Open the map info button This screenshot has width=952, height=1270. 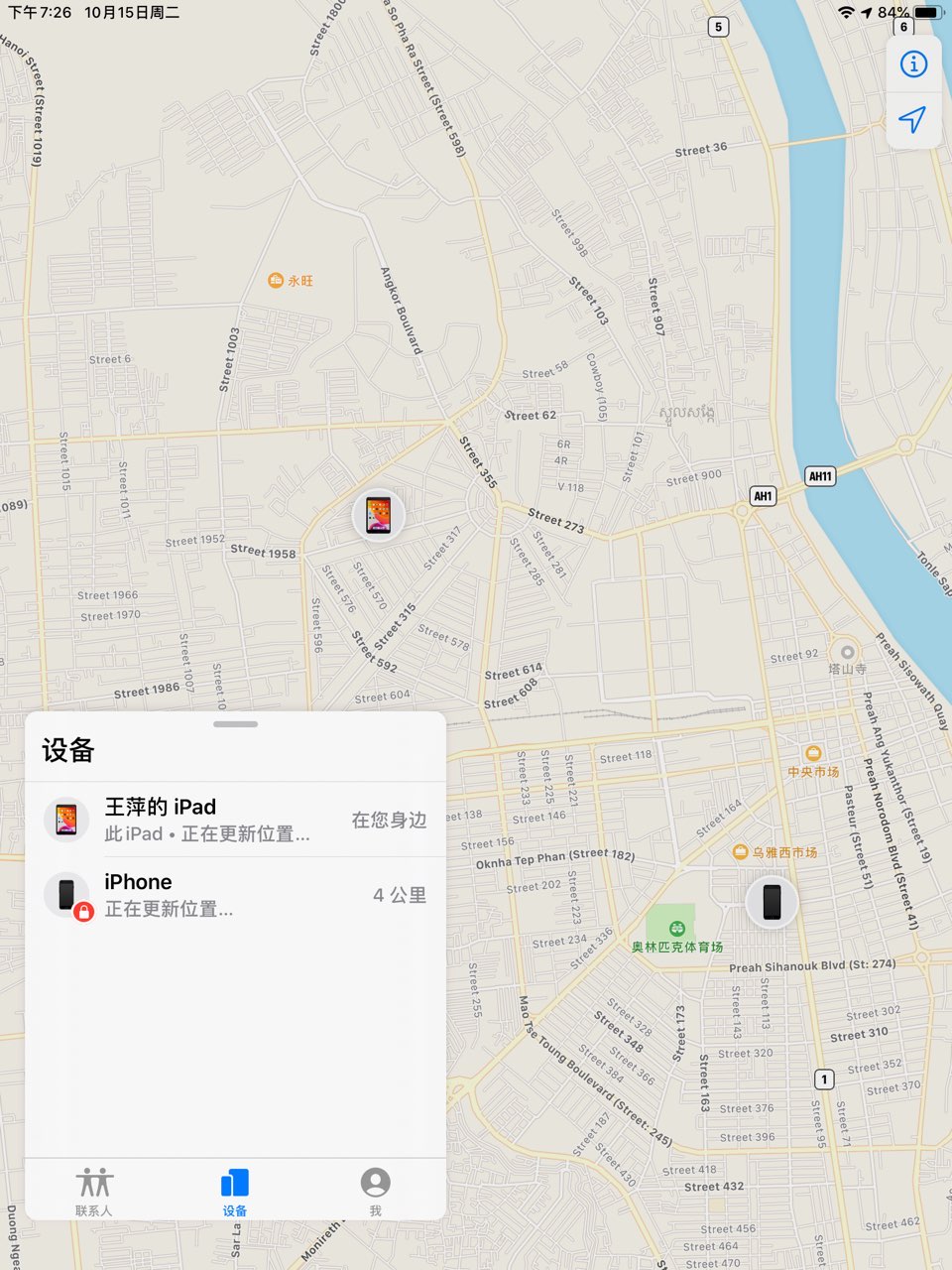[912, 64]
